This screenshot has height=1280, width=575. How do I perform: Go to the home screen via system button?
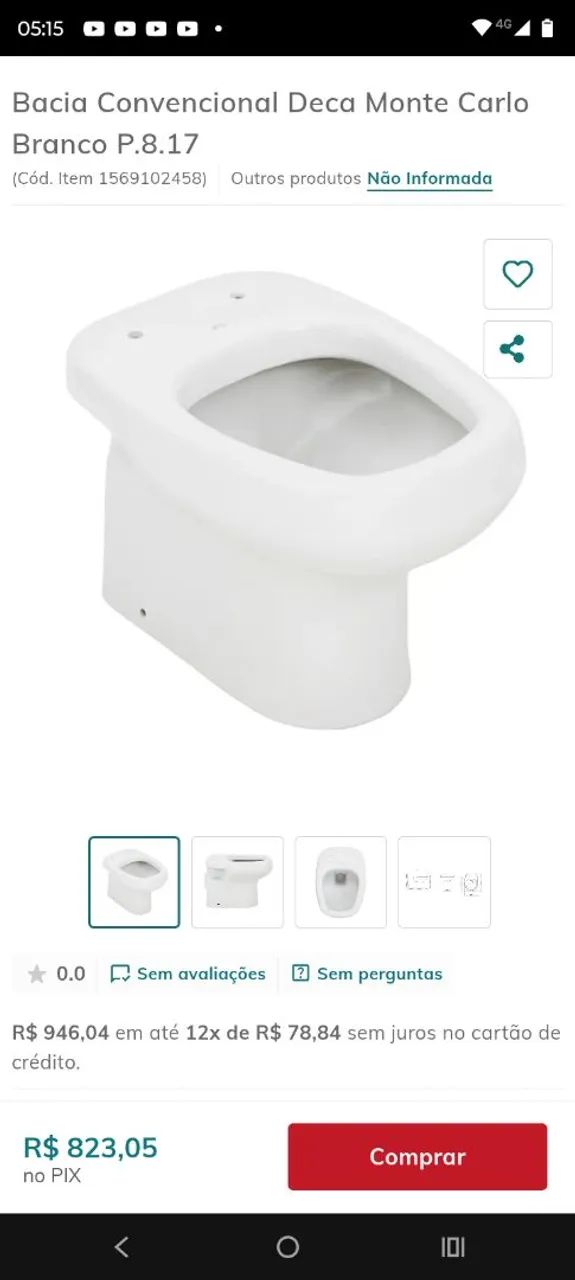coord(288,1247)
